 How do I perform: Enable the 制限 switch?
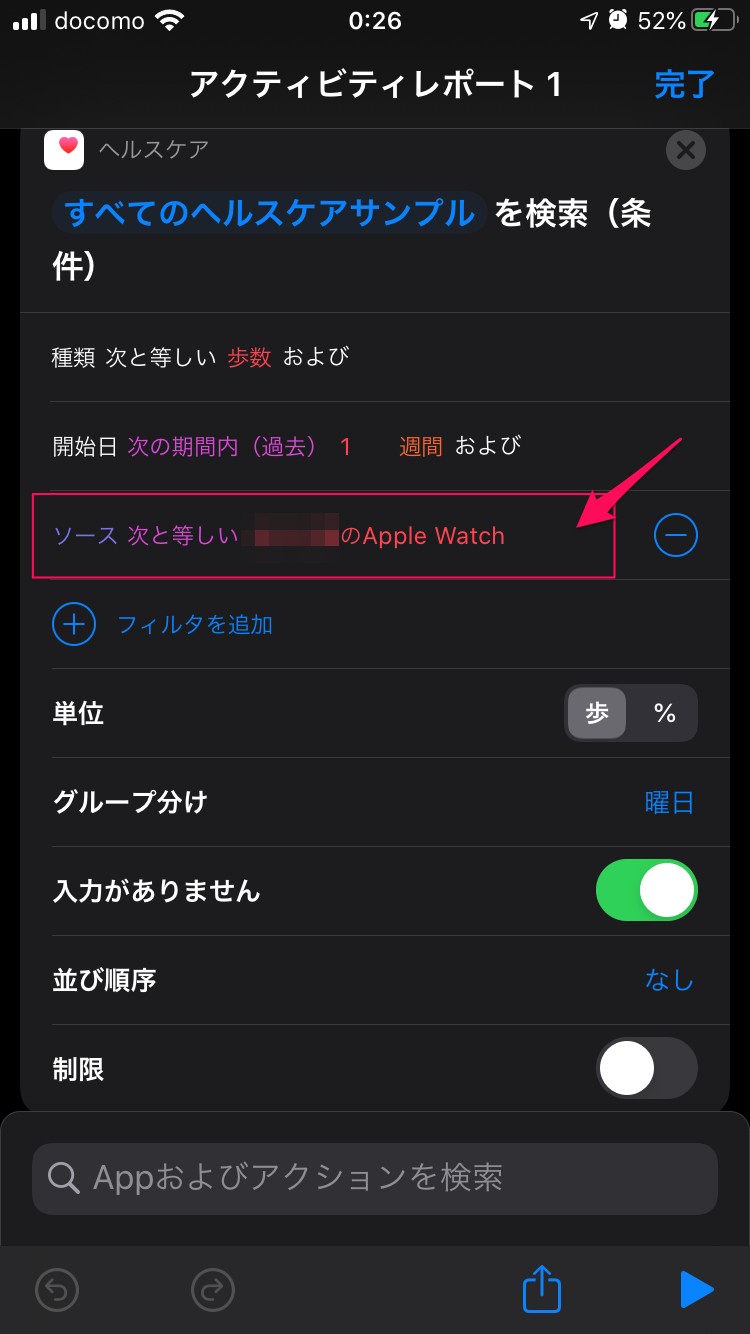click(x=646, y=1069)
